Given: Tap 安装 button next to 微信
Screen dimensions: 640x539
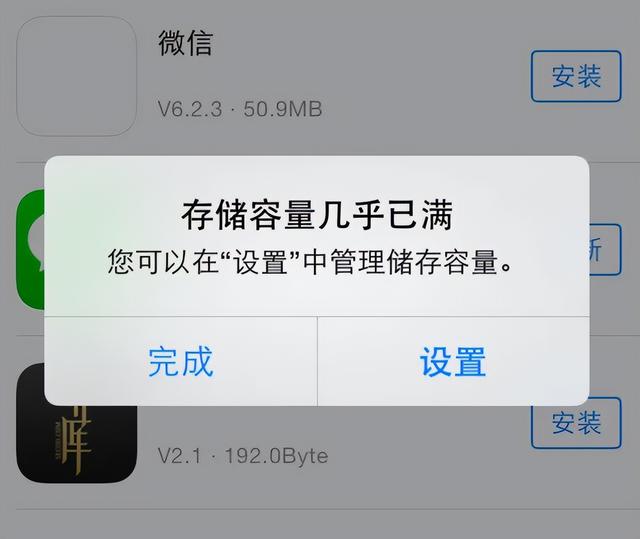Looking at the screenshot, I should pos(576,76).
